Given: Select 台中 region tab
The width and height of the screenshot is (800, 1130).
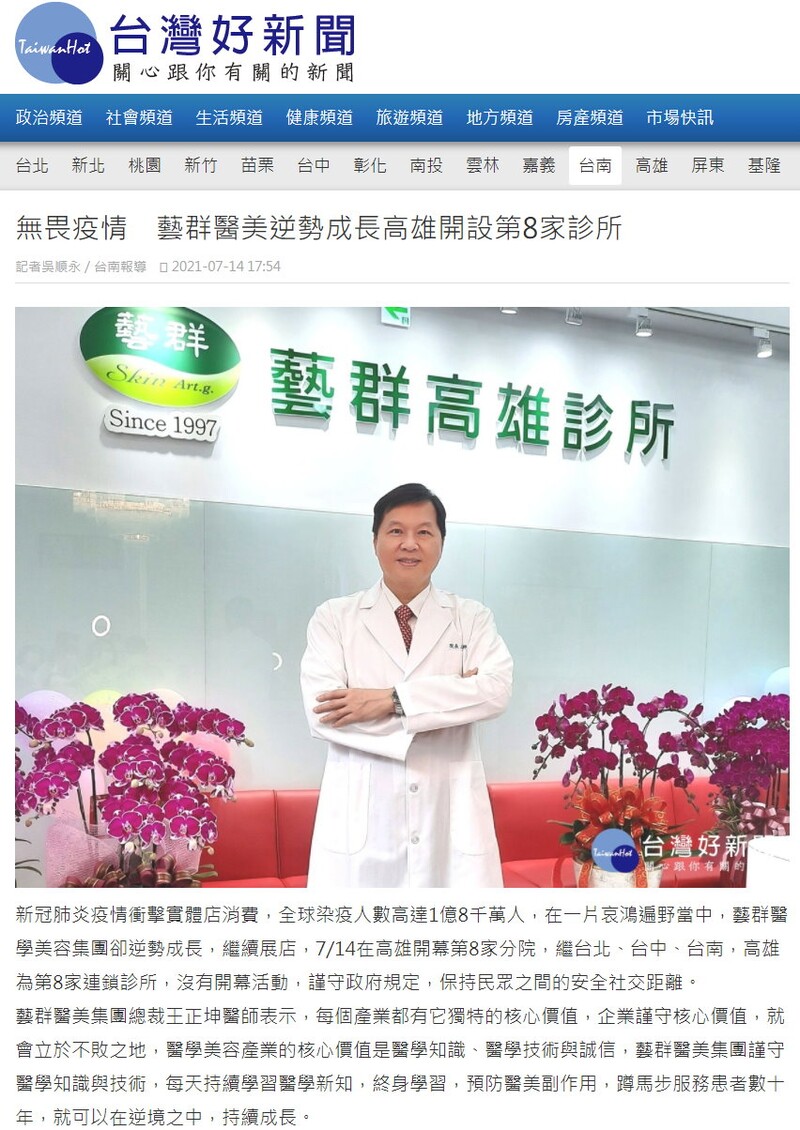Looking at the screenshot, I should 313,166.
